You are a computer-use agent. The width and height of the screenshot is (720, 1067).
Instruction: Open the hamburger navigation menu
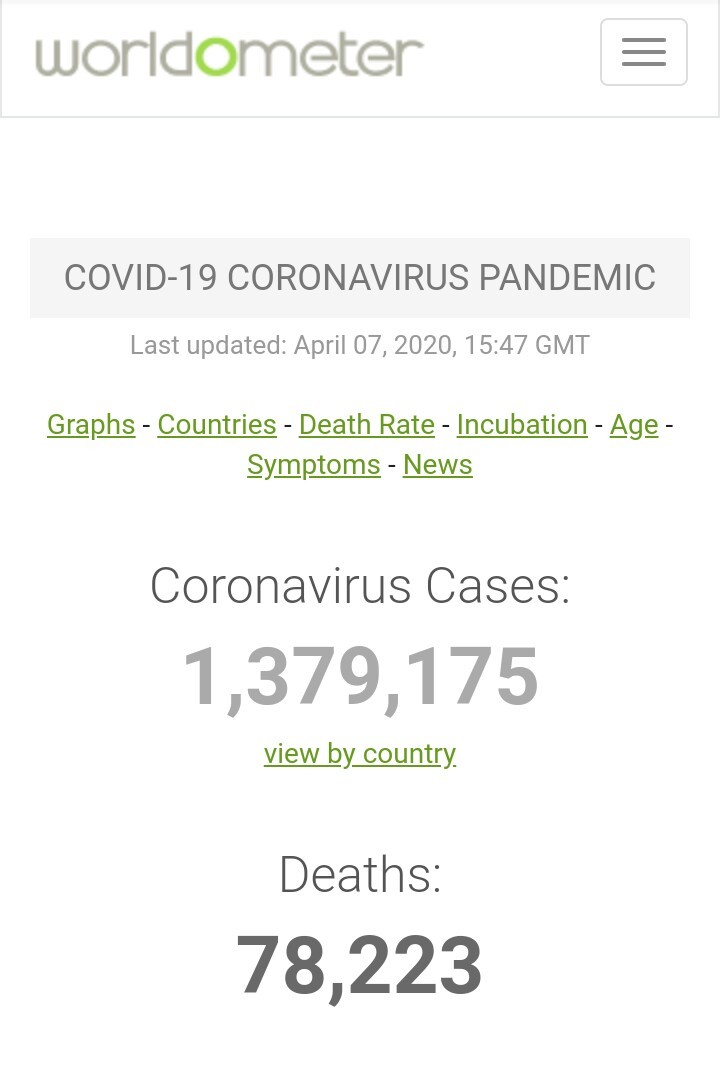[643, 52]
